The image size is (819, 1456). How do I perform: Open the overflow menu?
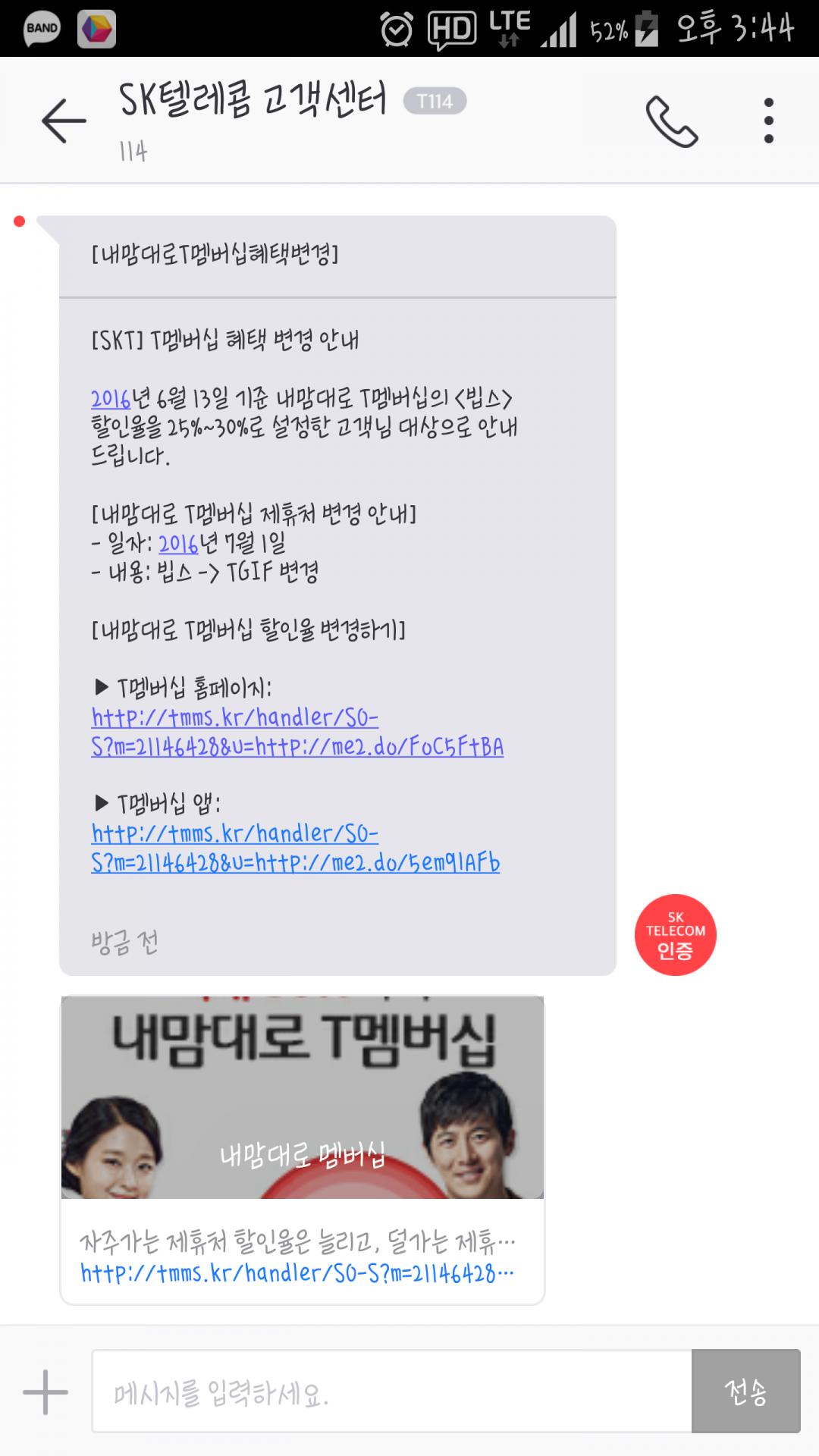click(x=768, y=121)
